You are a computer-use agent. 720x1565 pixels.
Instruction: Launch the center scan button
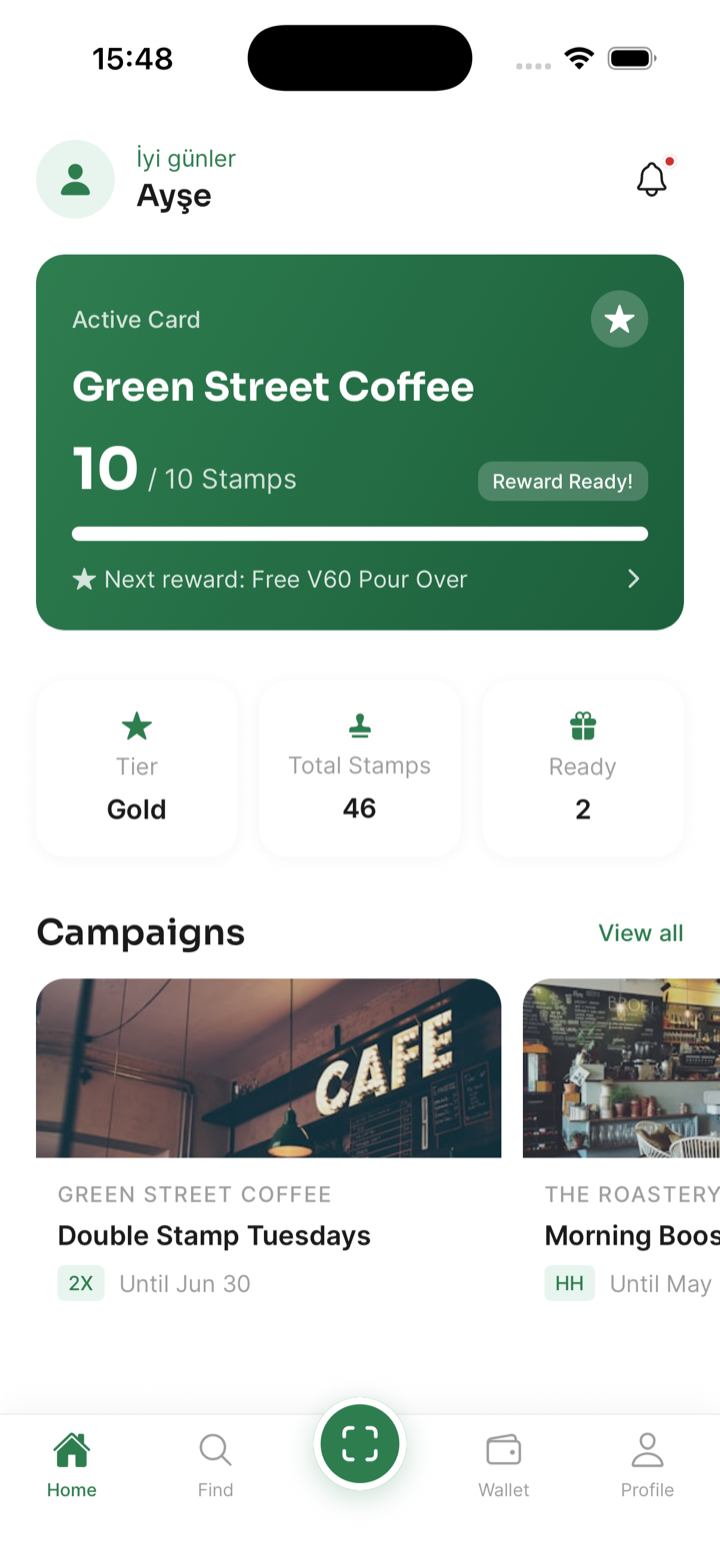coord(360,1443)
